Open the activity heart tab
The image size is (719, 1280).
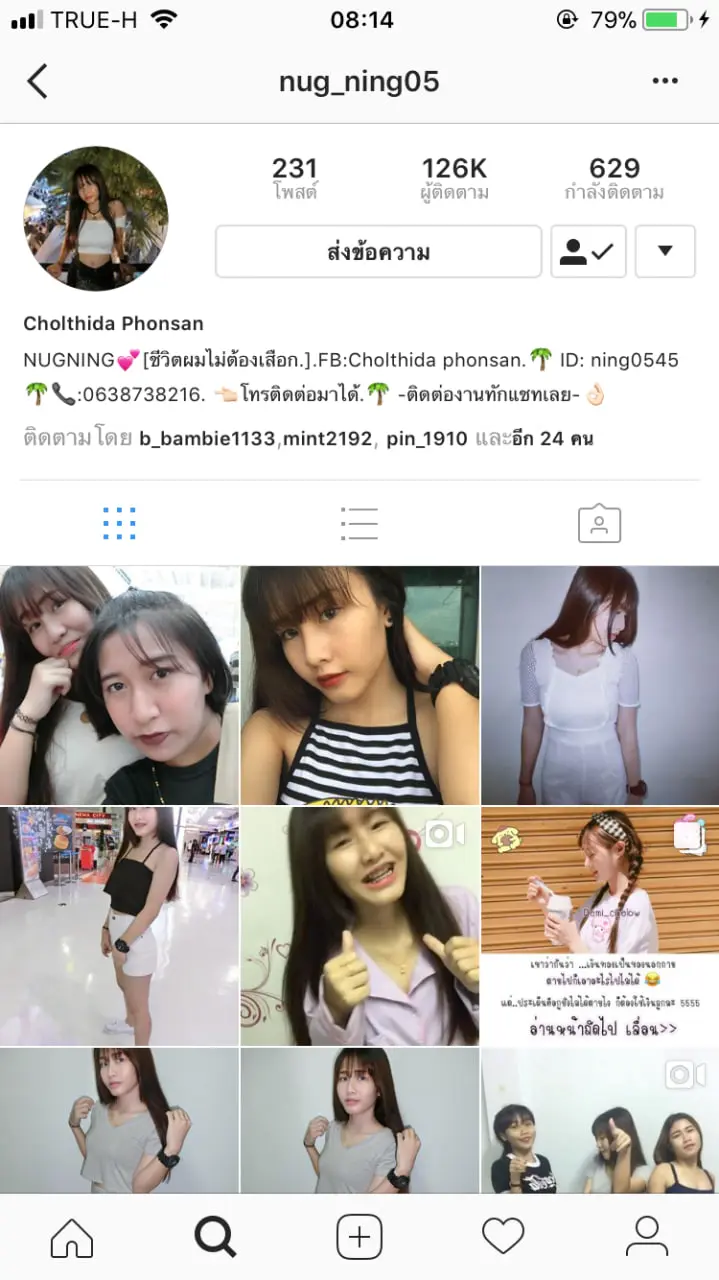(x=503, y=1237)
